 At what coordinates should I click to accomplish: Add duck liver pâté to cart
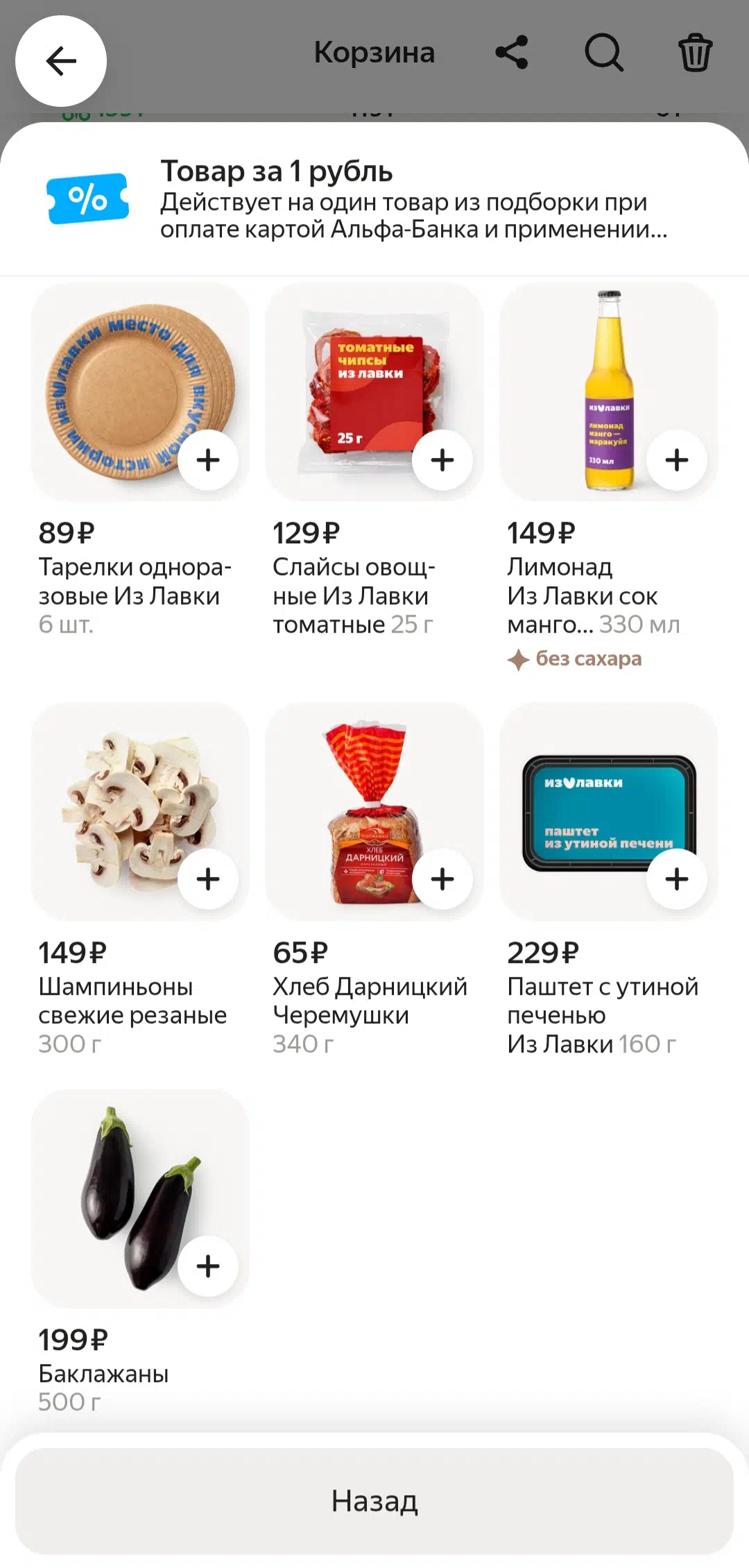(x=677, y=879)
